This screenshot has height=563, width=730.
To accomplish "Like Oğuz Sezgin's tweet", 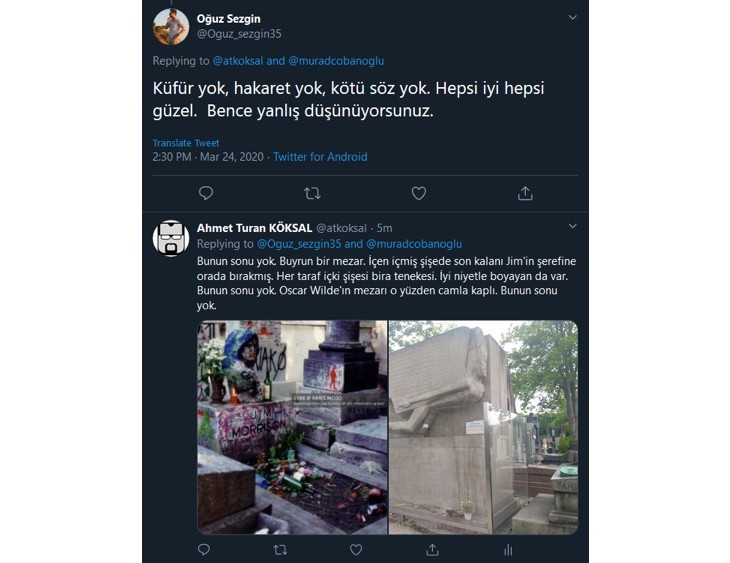I will 419,193.
